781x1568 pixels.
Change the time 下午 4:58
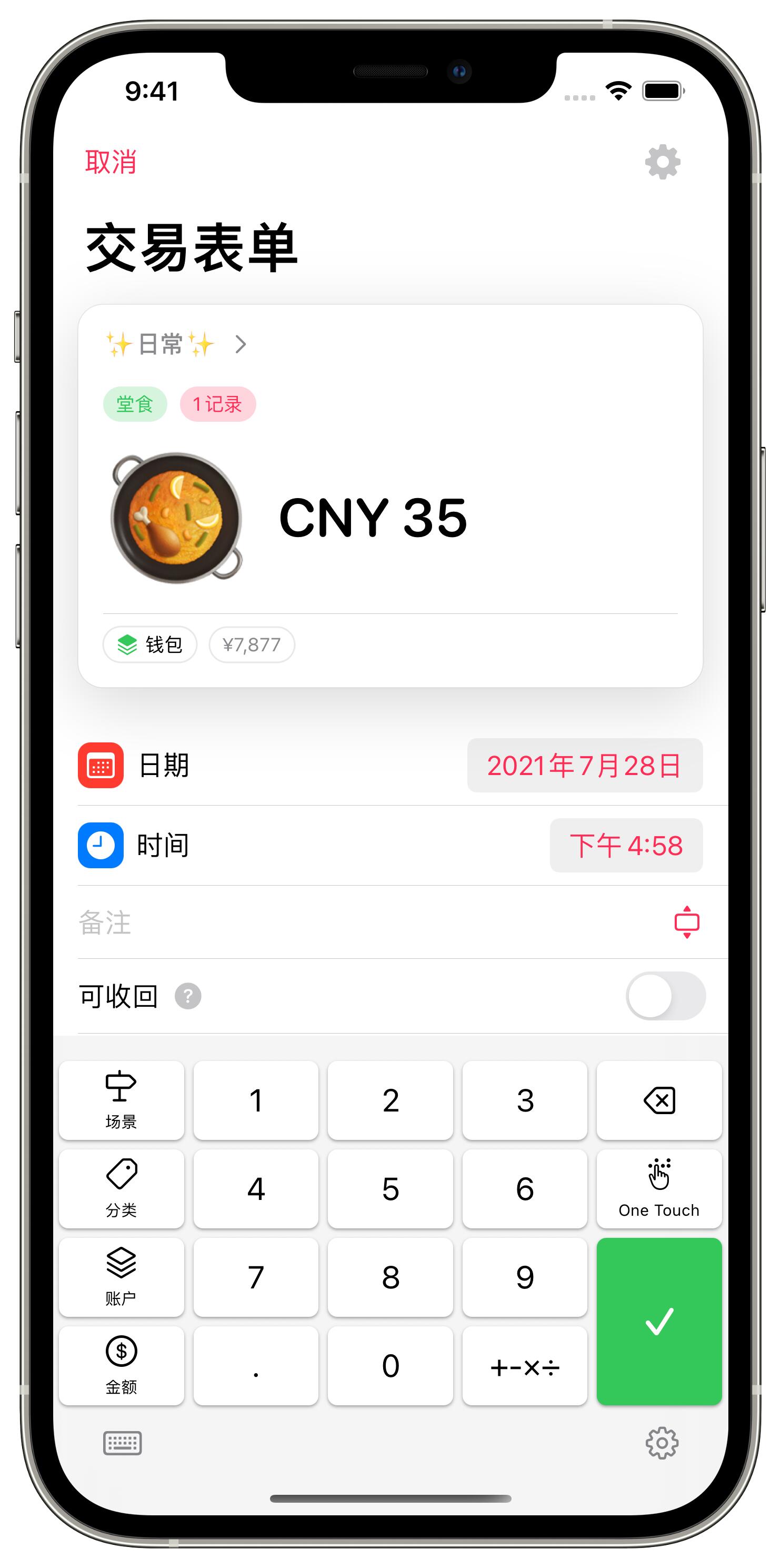pyautogui.click(x=625, y=846)
